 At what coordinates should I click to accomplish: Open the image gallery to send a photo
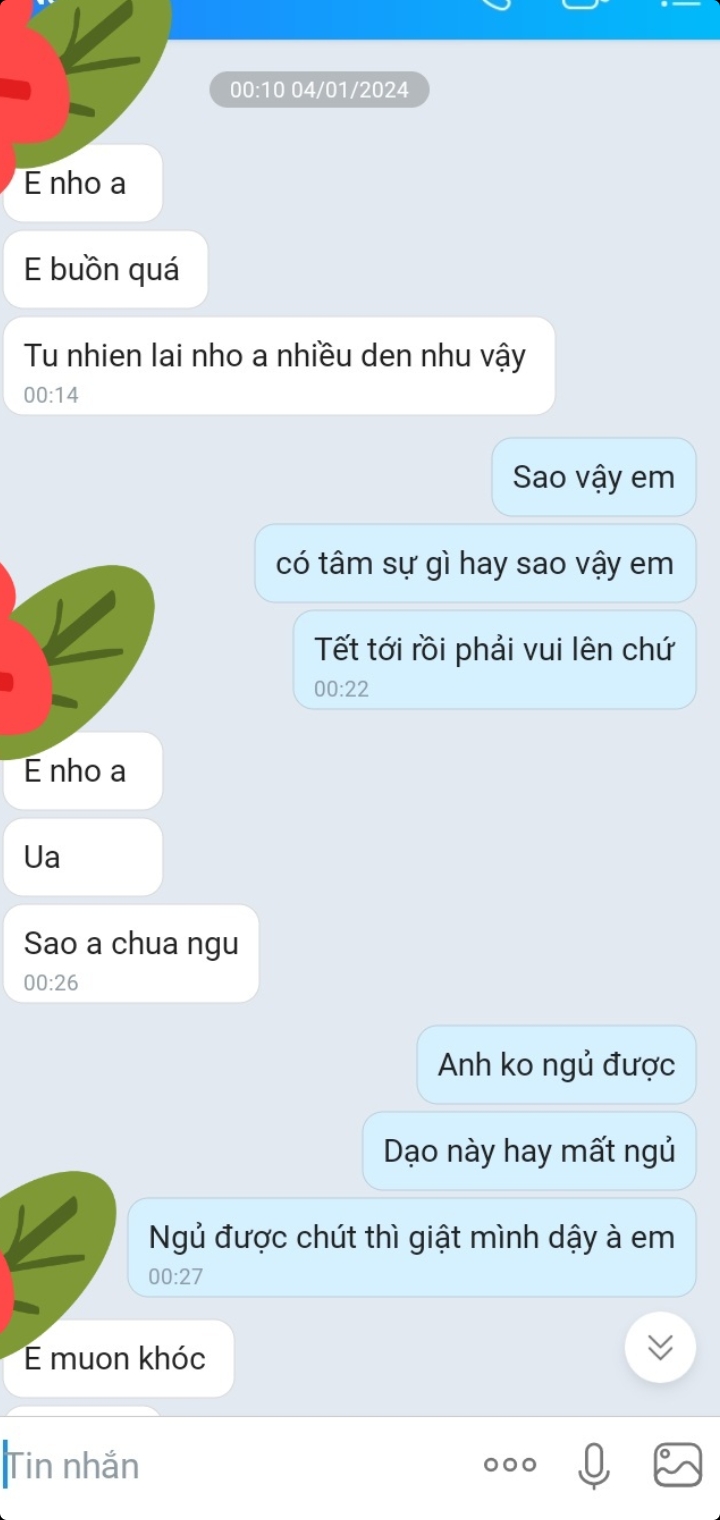677,1466
